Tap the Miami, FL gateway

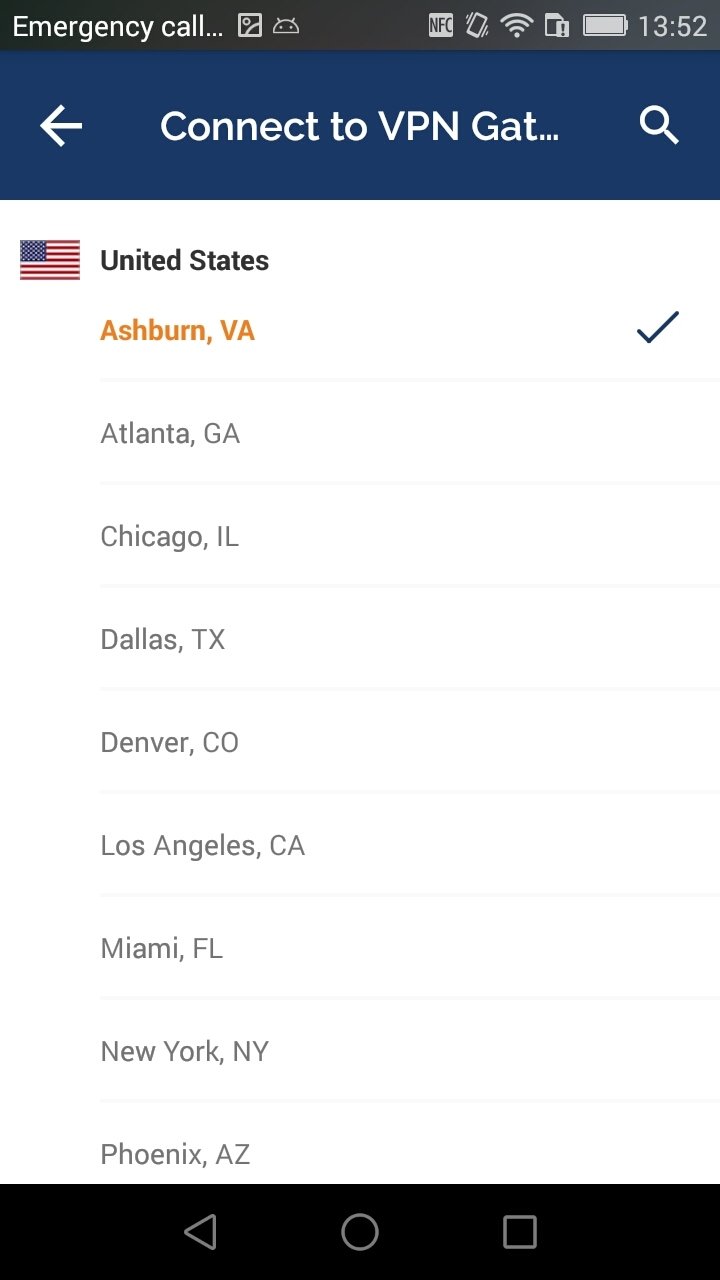[x=410, y=948]
